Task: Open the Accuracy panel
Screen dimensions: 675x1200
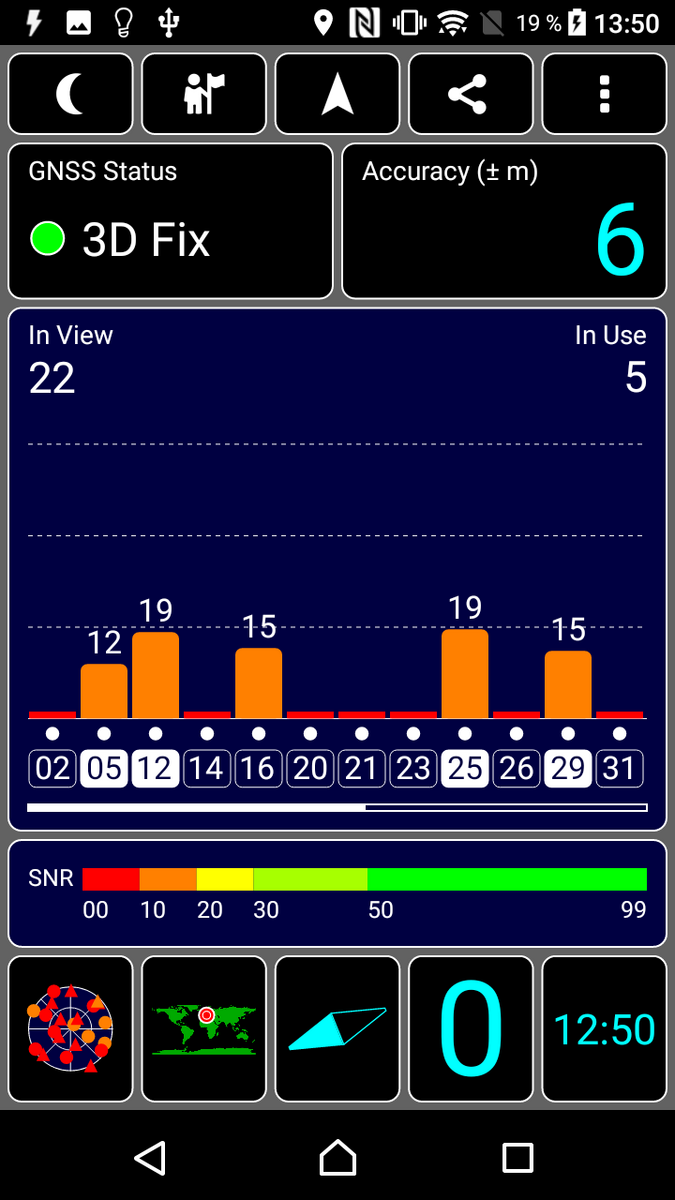Action: [x=504, y=221]
